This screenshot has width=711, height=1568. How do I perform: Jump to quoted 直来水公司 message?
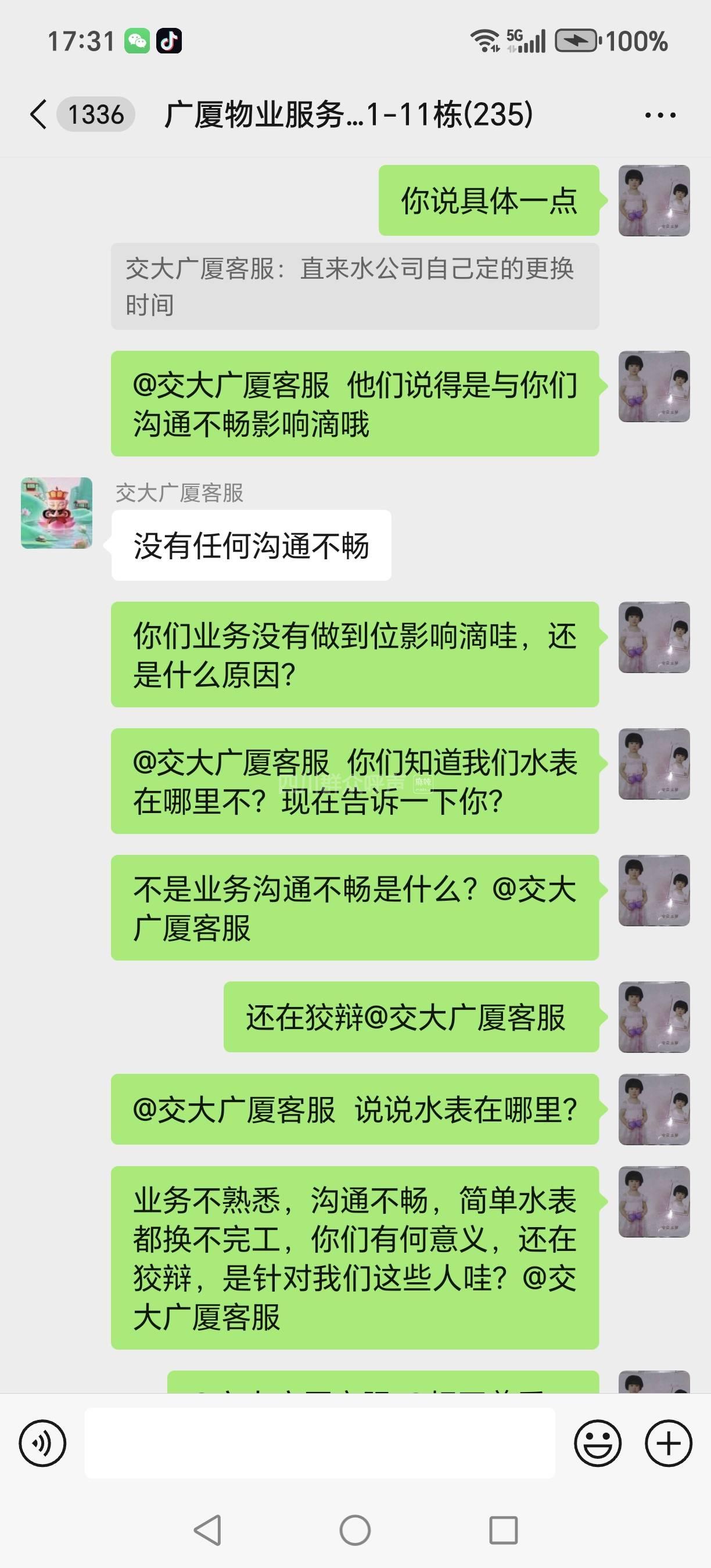(x=354, y=287)
